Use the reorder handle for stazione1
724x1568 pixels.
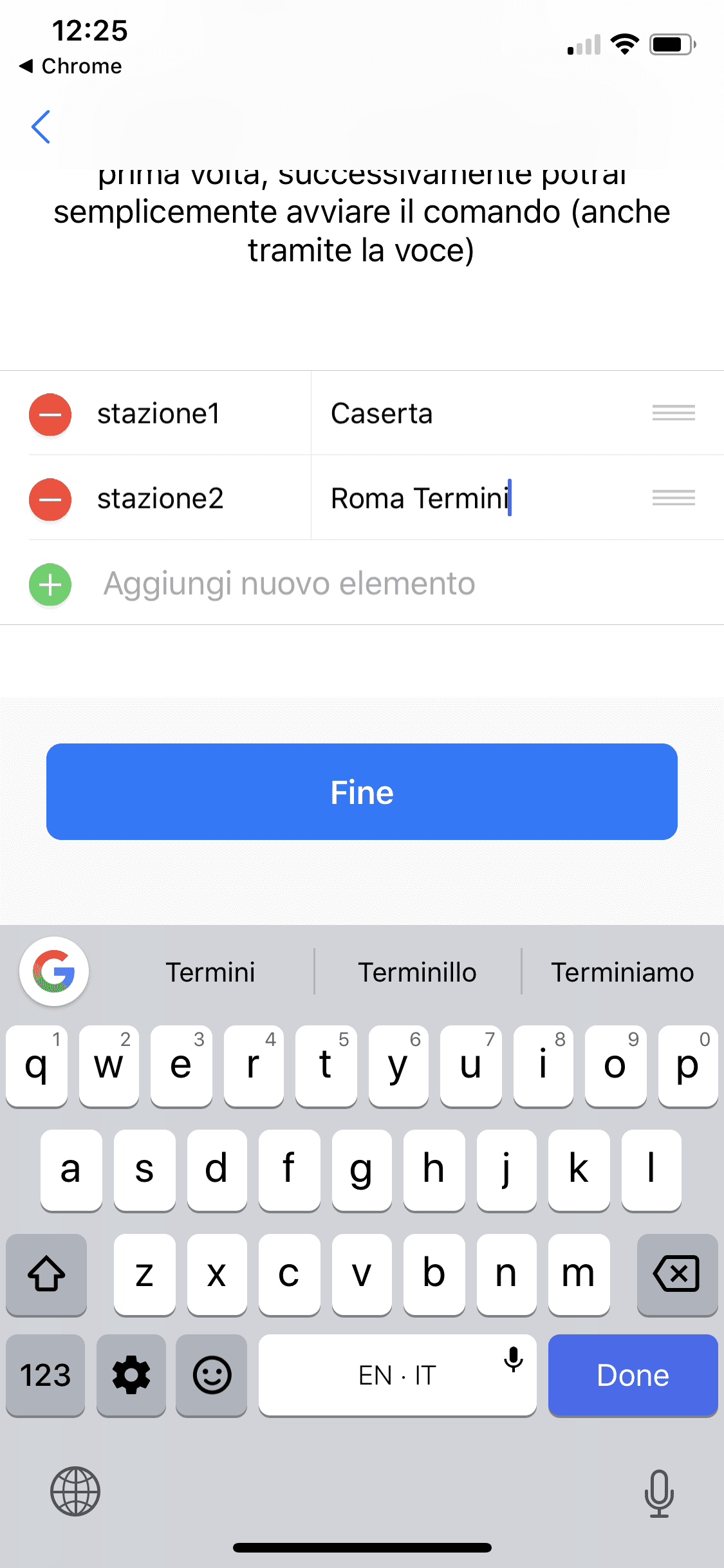pos(673,413)
